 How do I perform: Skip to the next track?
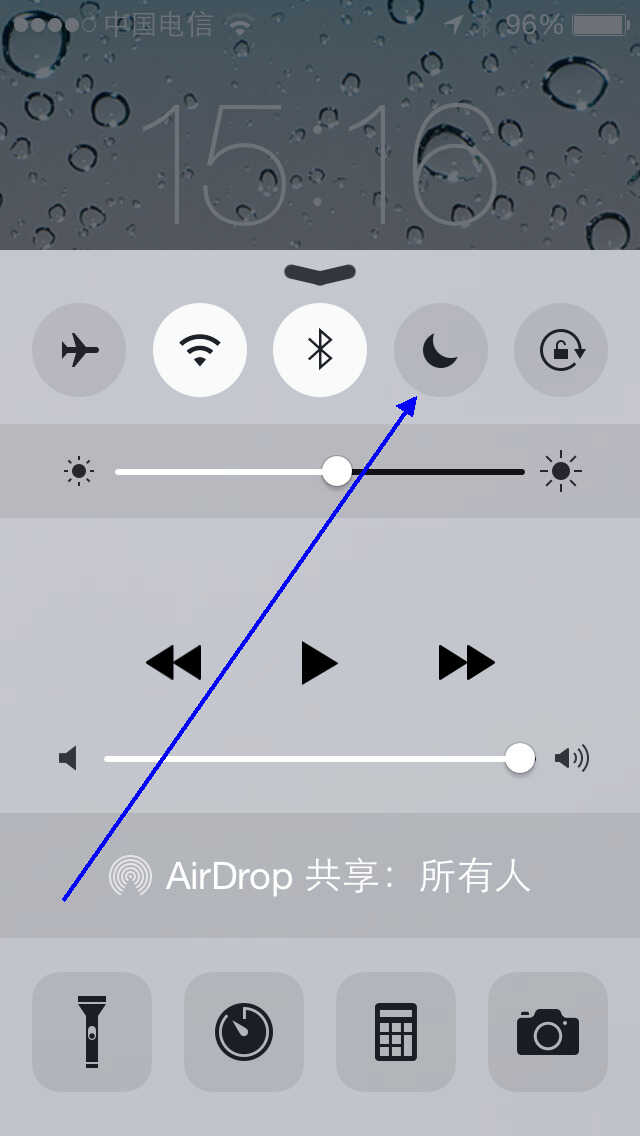point(467,663)
